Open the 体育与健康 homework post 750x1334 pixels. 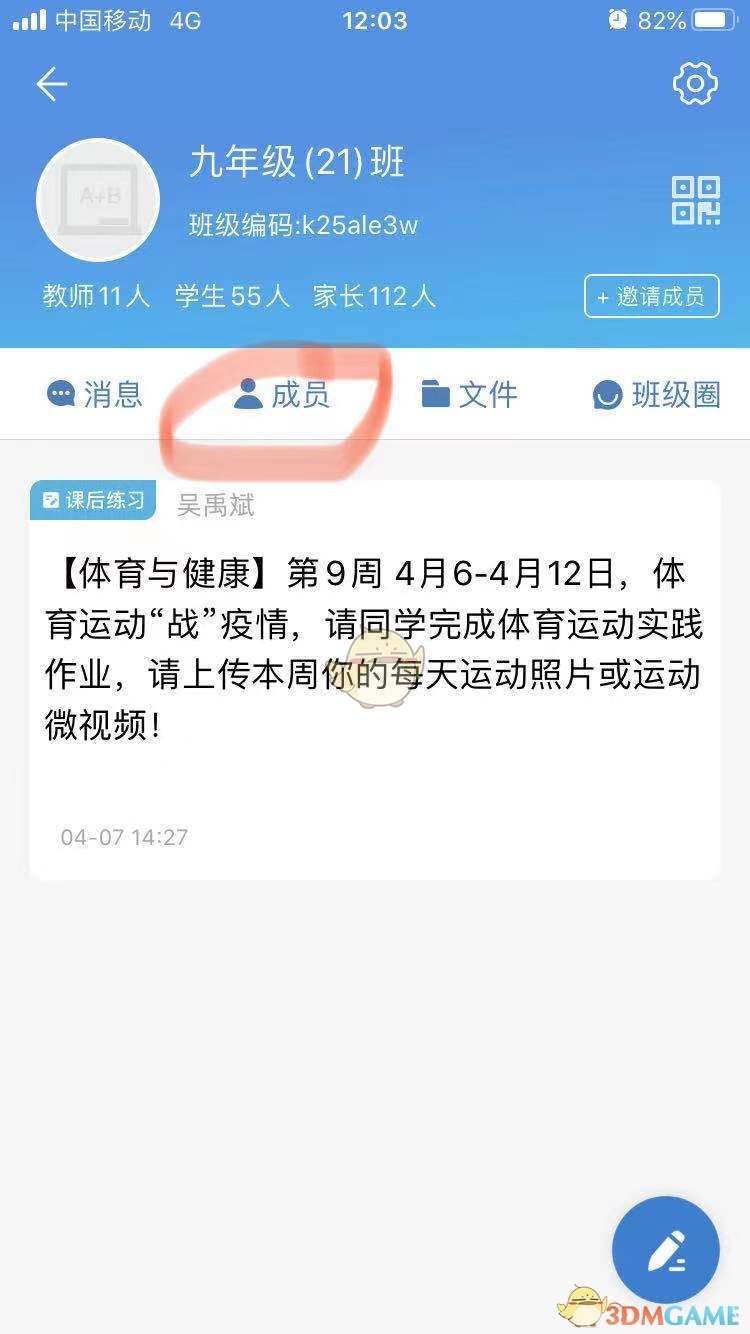(x=374, y=650)
